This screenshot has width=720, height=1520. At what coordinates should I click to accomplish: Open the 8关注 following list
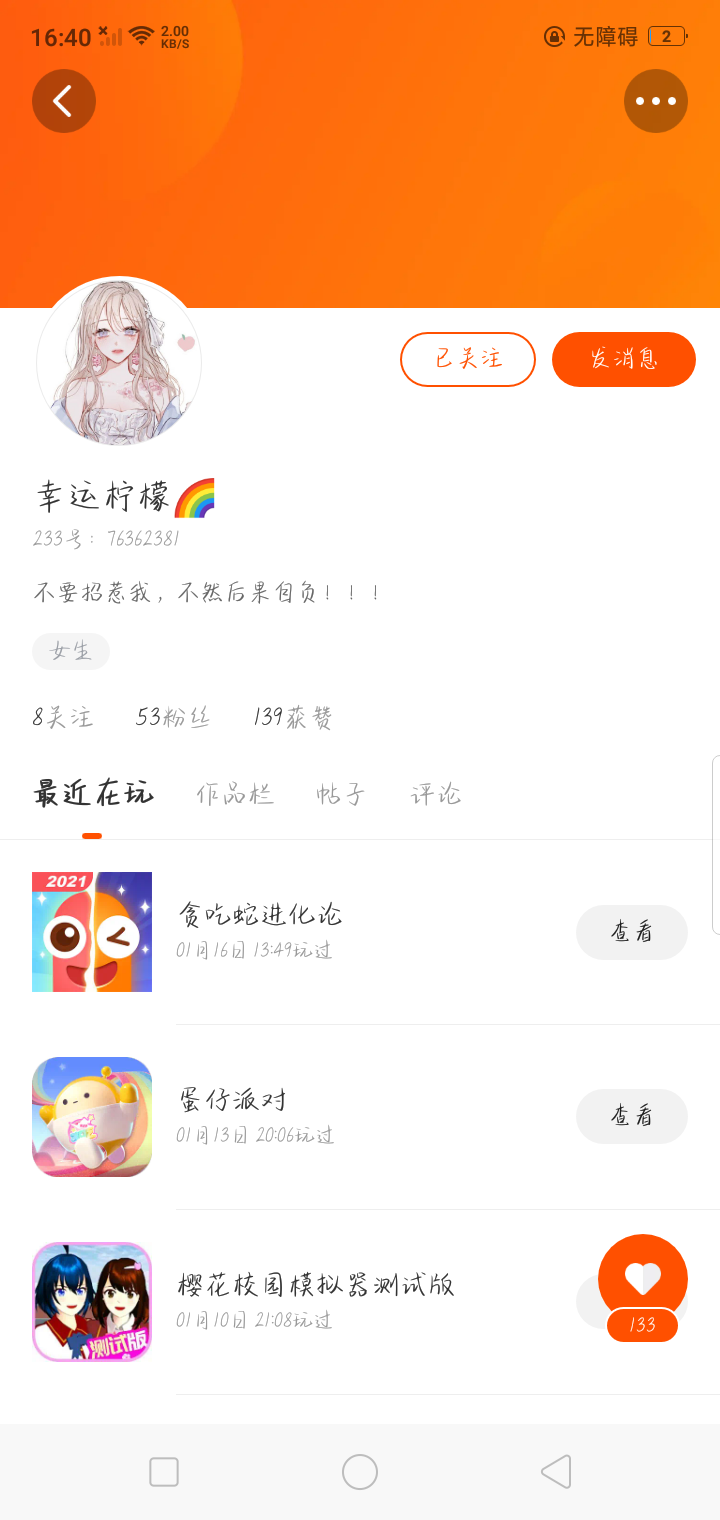(x=63, y=717)
